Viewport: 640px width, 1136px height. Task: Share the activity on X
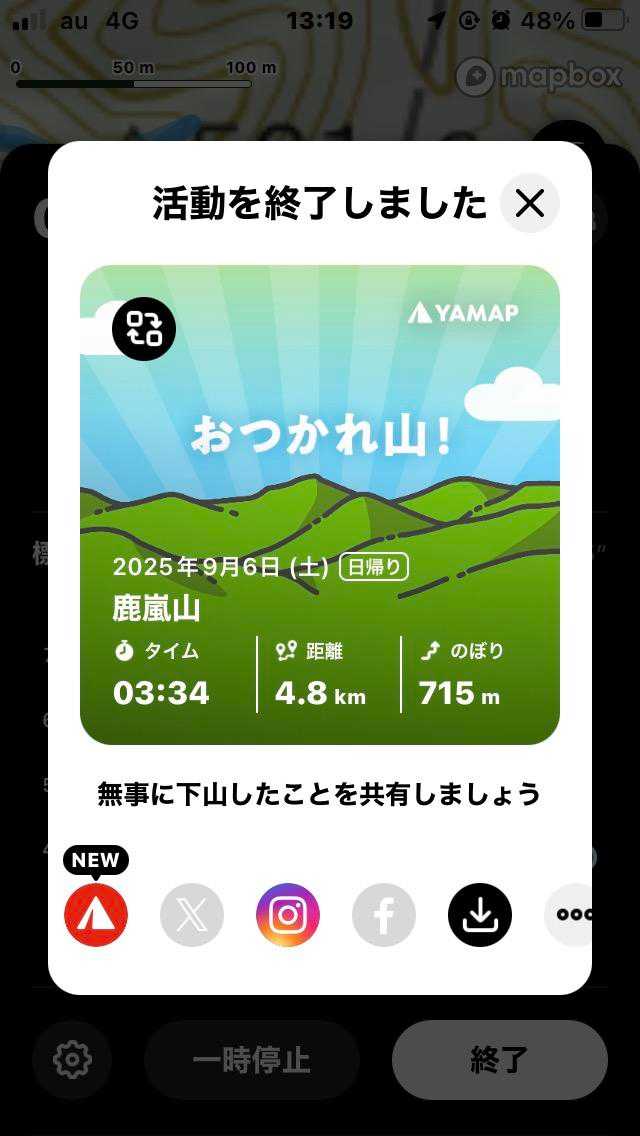pos(192,915)
